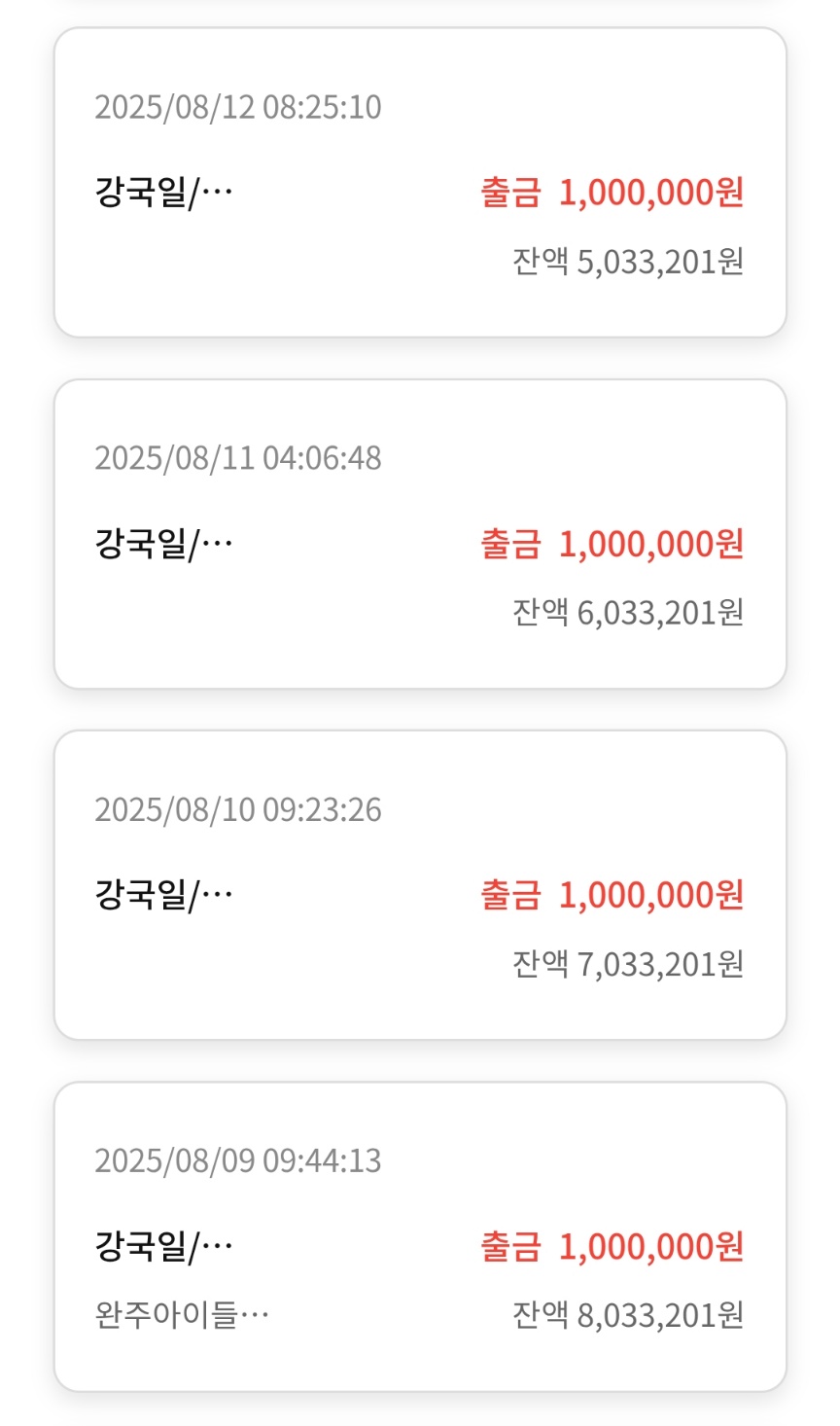Screen dimensions: 840x1426
Task: View the 2025/08/11 04:06:48 transaction details
Action: click(x=420, y=534)
